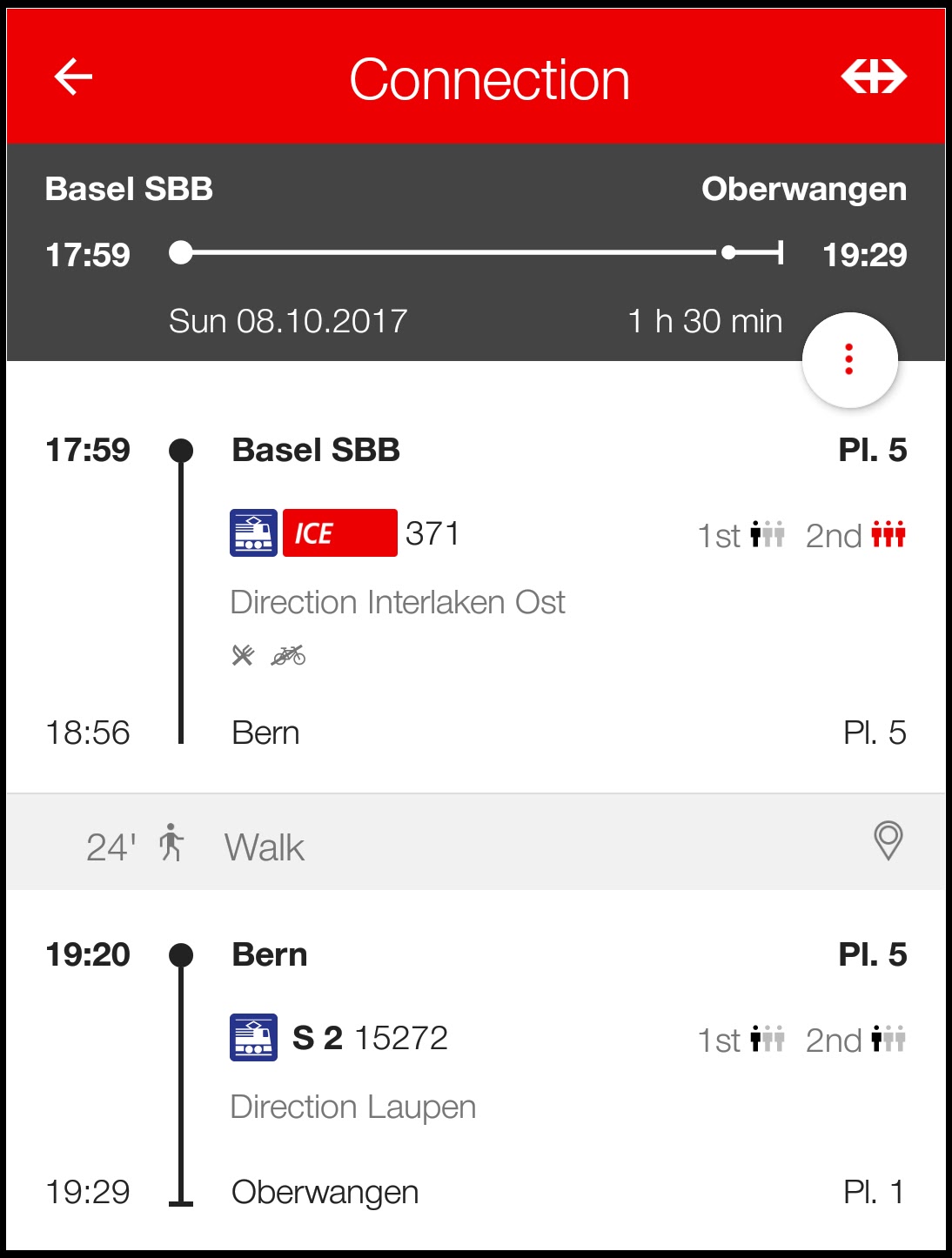Tap the SBB logo in the header
The image size is (952, 1258).
click(874, 77)
